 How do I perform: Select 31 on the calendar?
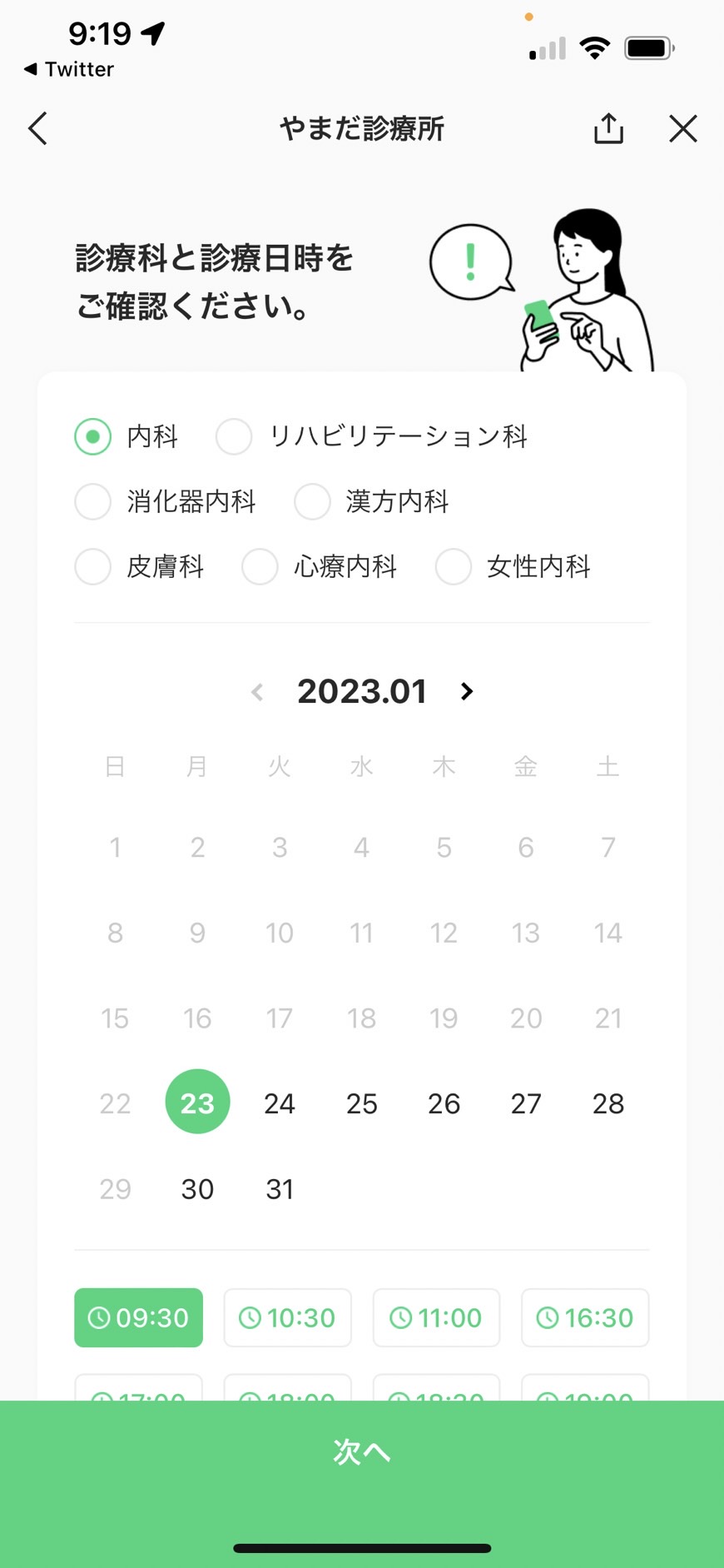coord(280,1189)
